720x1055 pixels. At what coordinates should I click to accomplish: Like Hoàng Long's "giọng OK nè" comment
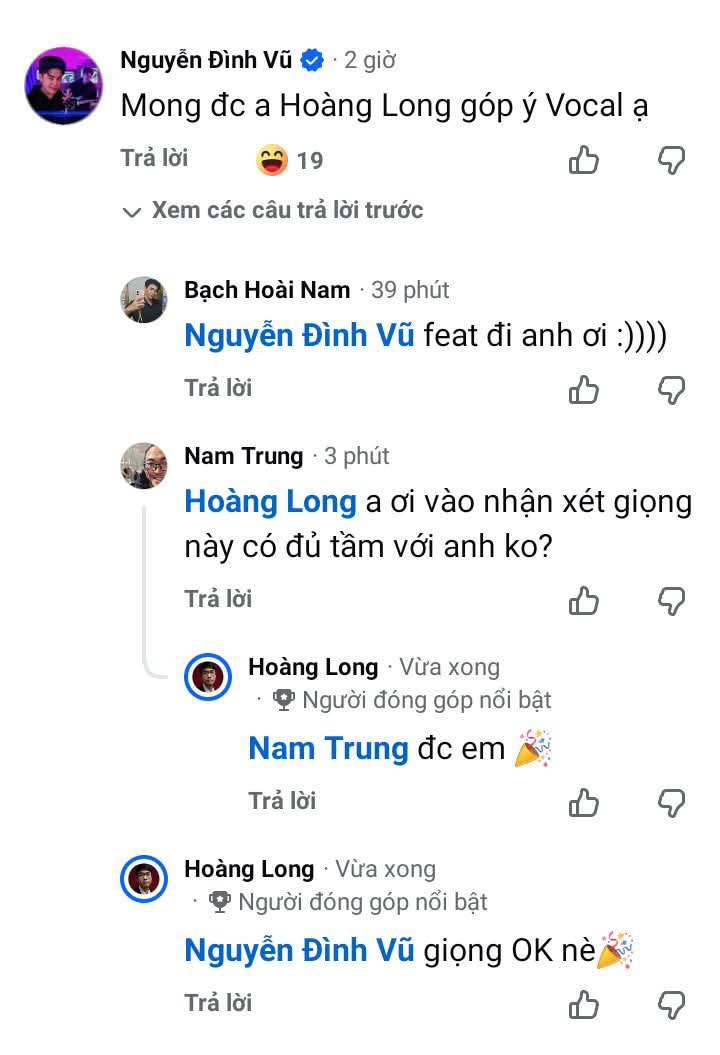click(583, 1005)
